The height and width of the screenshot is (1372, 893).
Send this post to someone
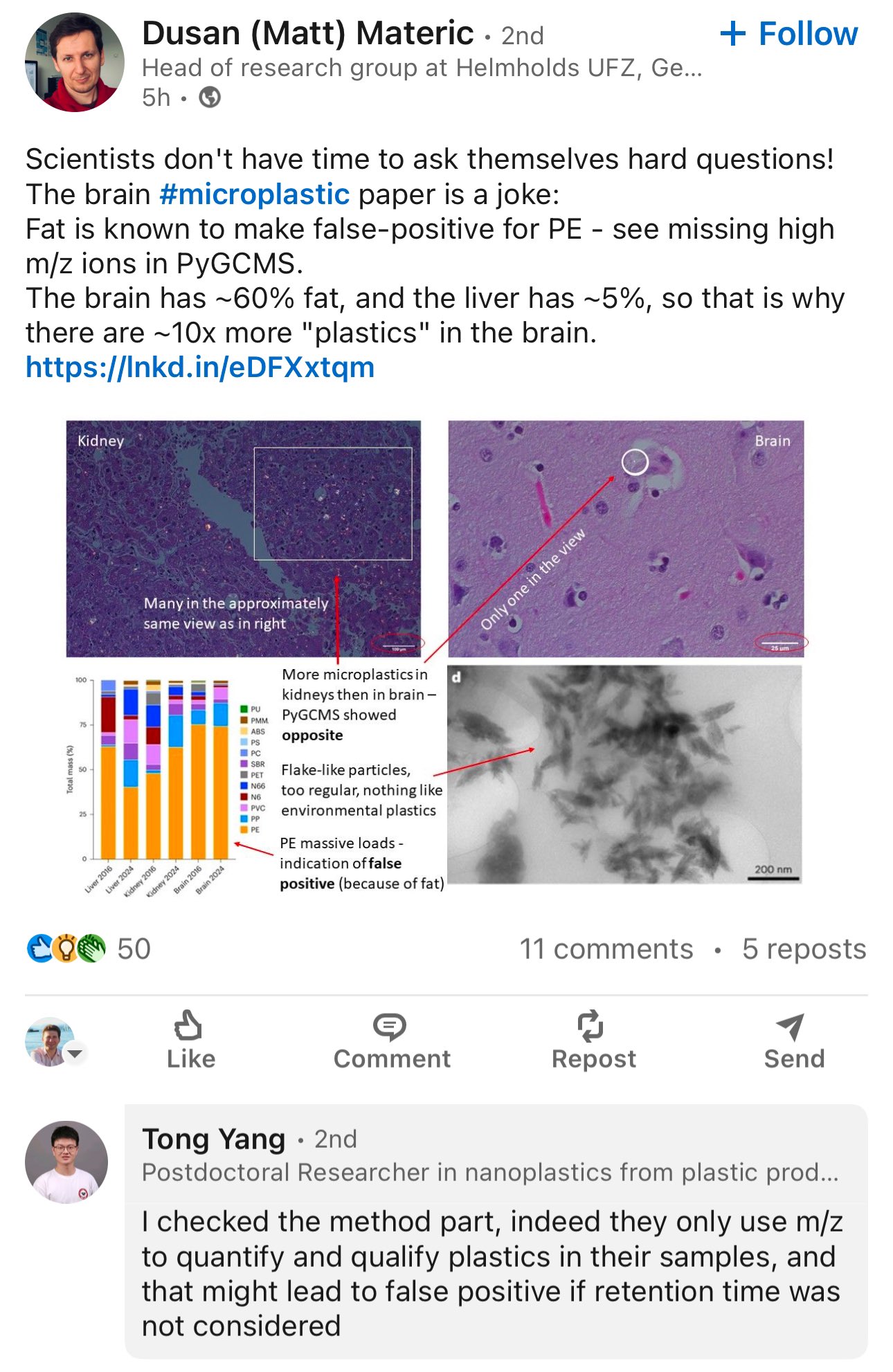[x=794, y=1040]
